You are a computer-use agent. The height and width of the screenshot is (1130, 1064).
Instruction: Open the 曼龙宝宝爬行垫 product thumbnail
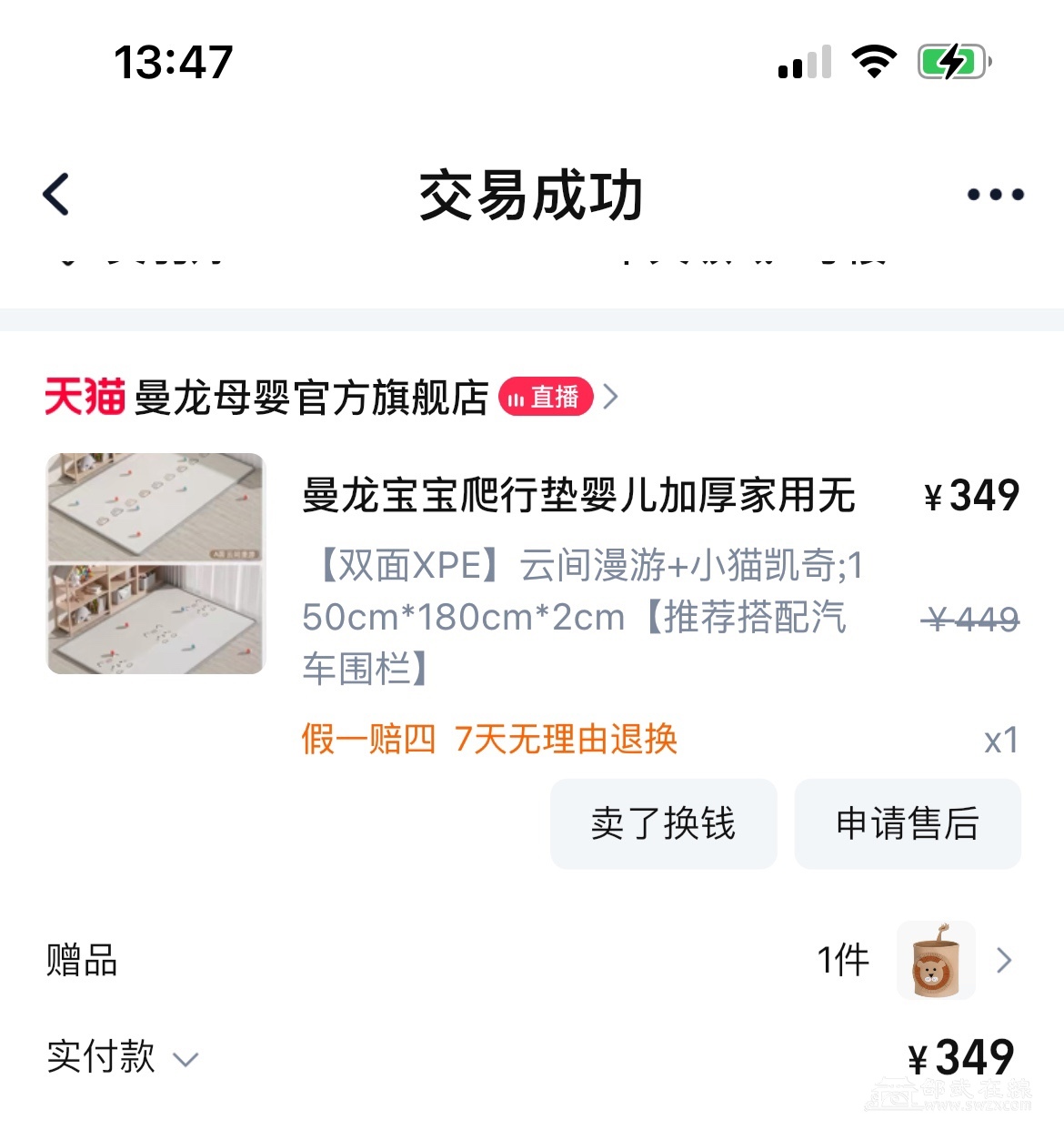[156, 564]
